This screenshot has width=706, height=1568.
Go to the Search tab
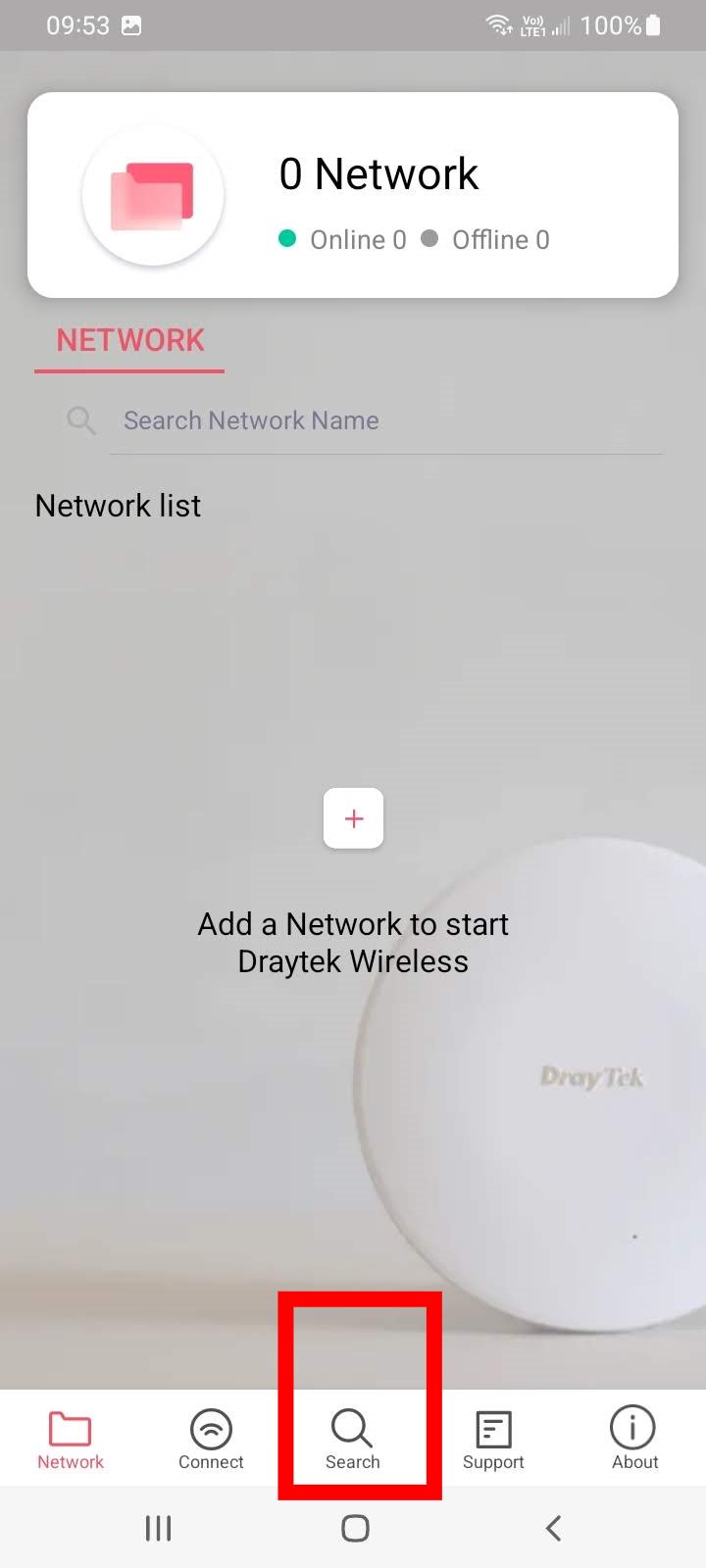point(353,1439)
